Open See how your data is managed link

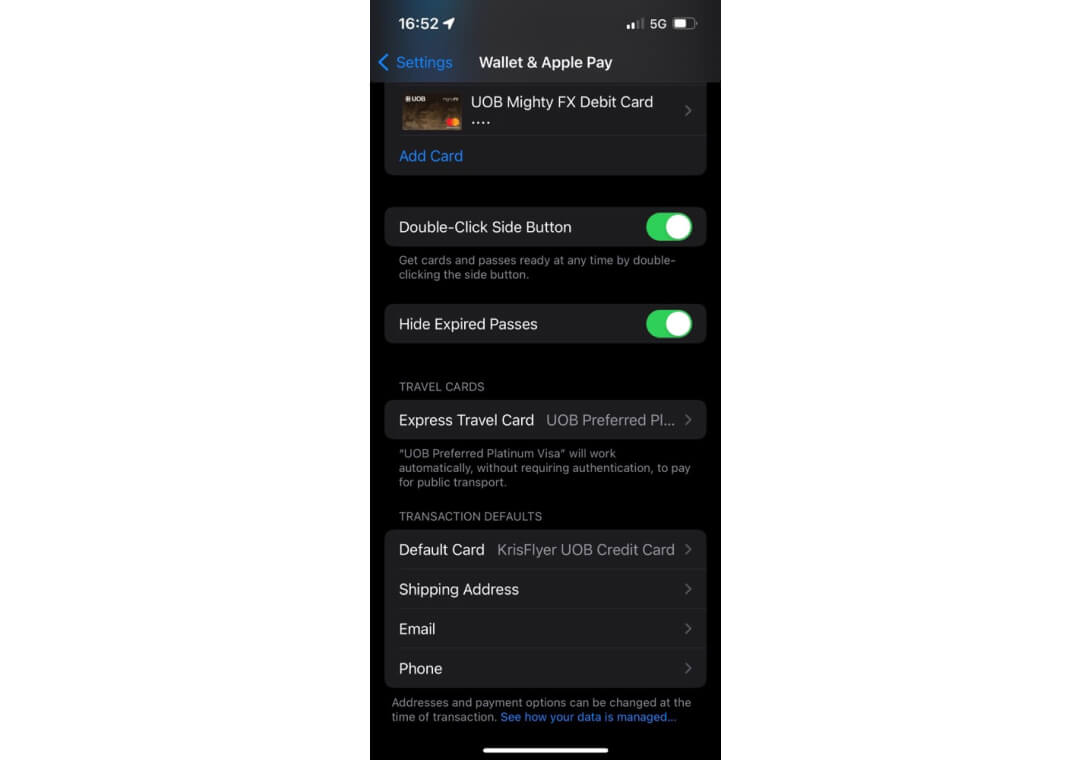588,717
